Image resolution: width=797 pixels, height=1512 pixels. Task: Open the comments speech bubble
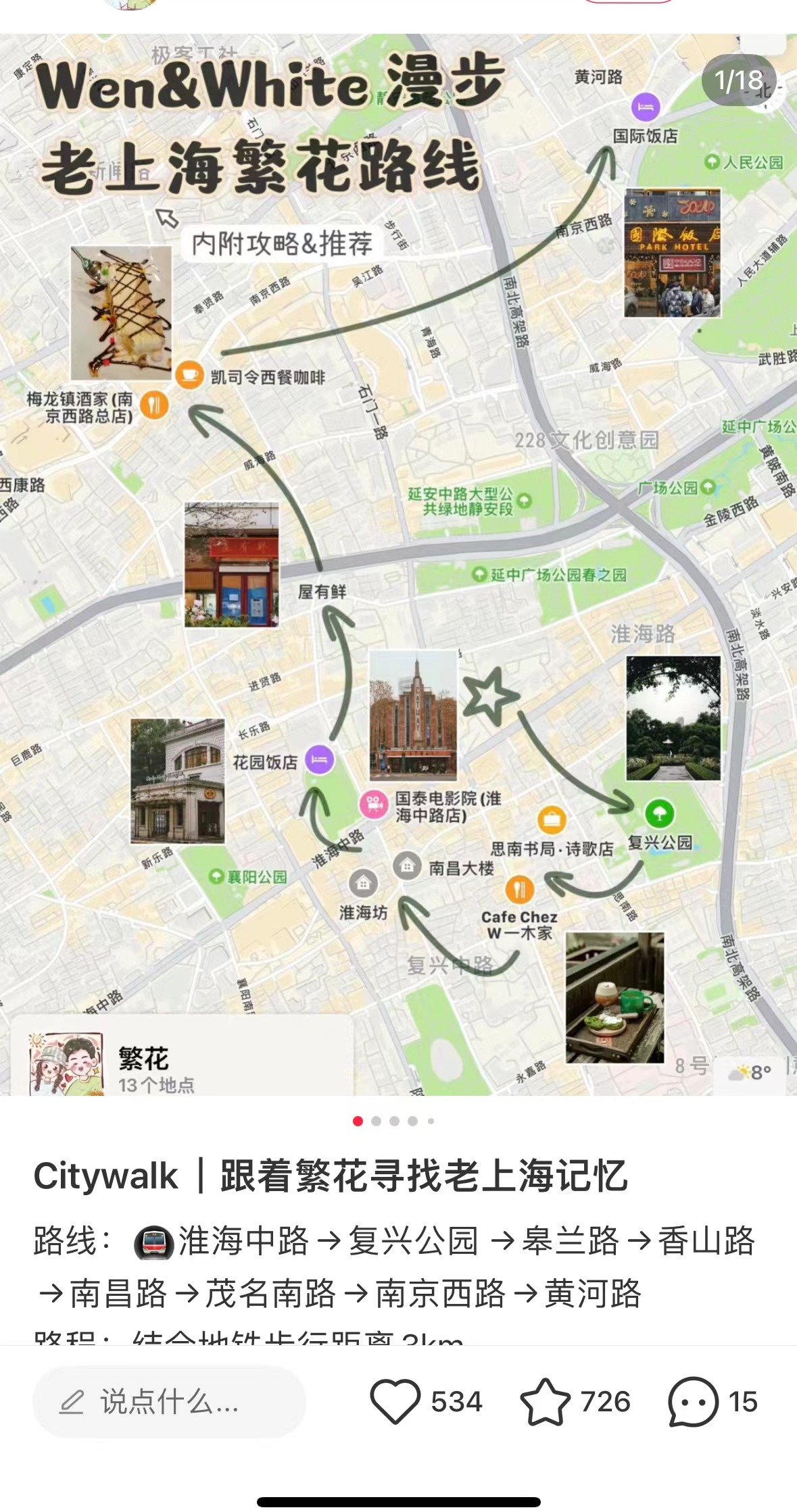pos(693,1402)
